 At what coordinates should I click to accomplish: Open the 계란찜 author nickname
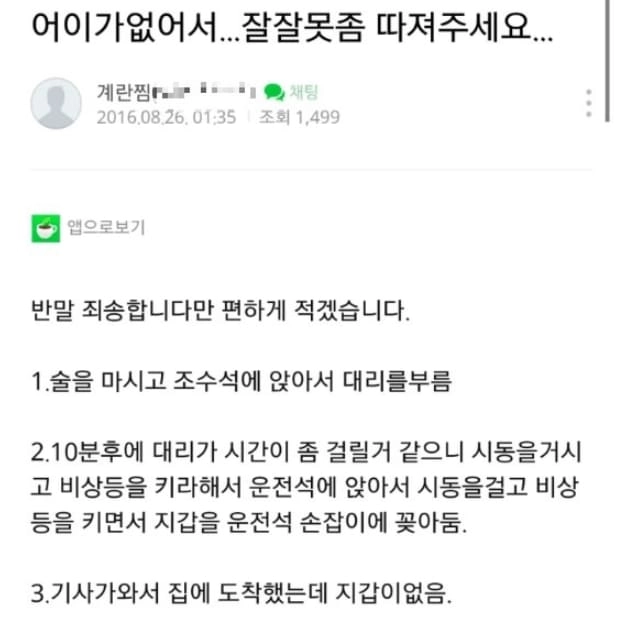click(x=124, y=92)
